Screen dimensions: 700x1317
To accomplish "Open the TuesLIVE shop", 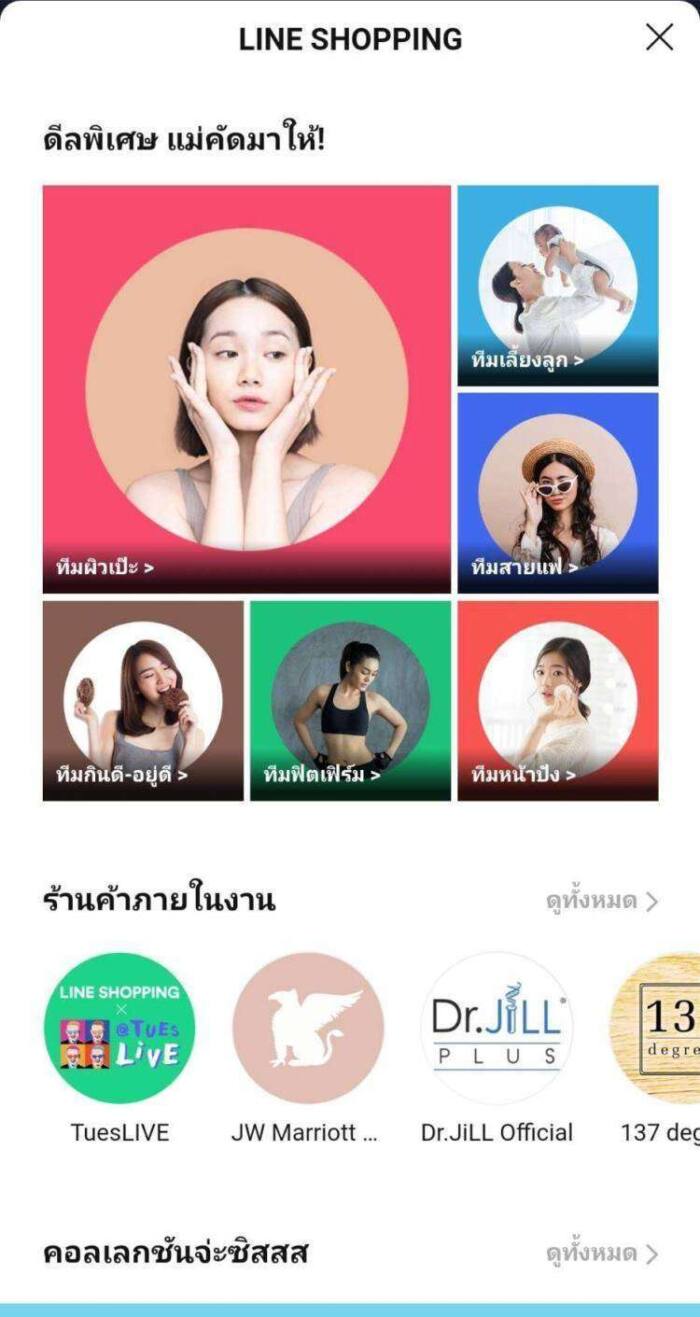I will pyautogui.click(x=120, y=1028).
